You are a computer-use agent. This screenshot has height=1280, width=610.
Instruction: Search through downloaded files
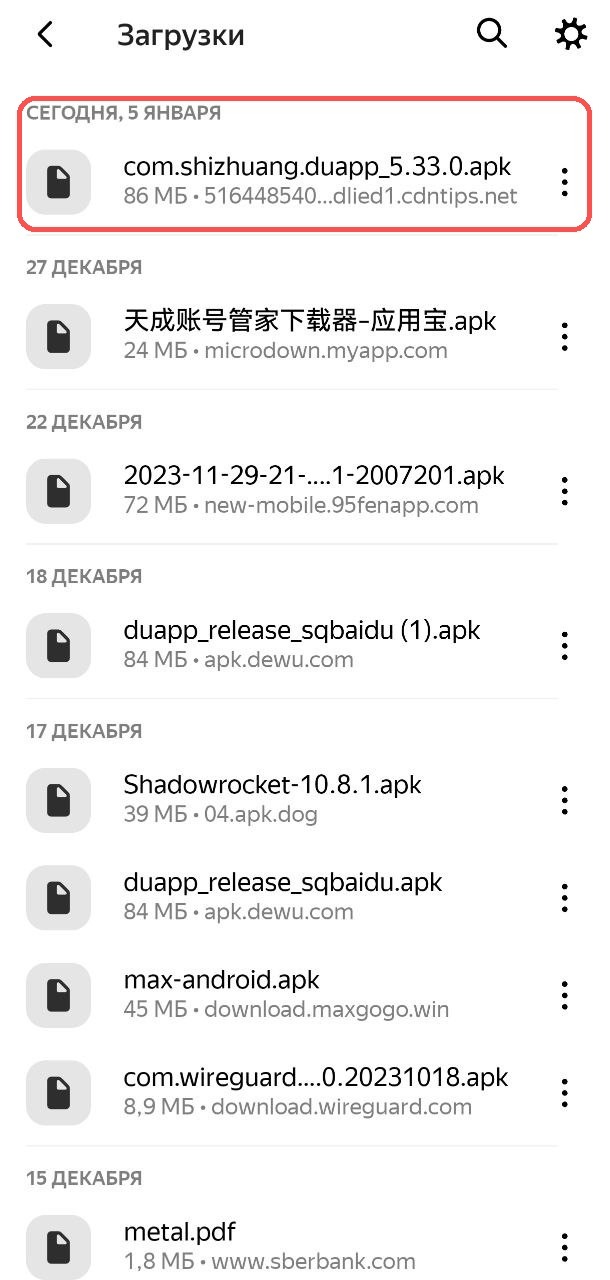point(491,34)
